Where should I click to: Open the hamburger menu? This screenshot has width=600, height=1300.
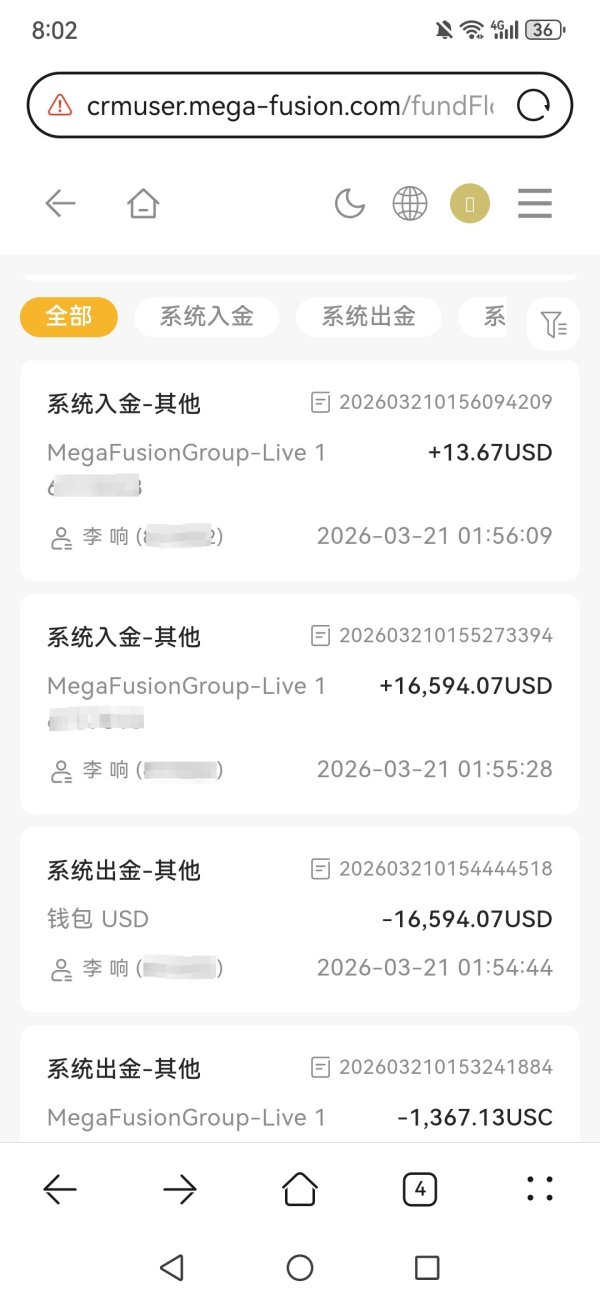click(x=535, y=204)
